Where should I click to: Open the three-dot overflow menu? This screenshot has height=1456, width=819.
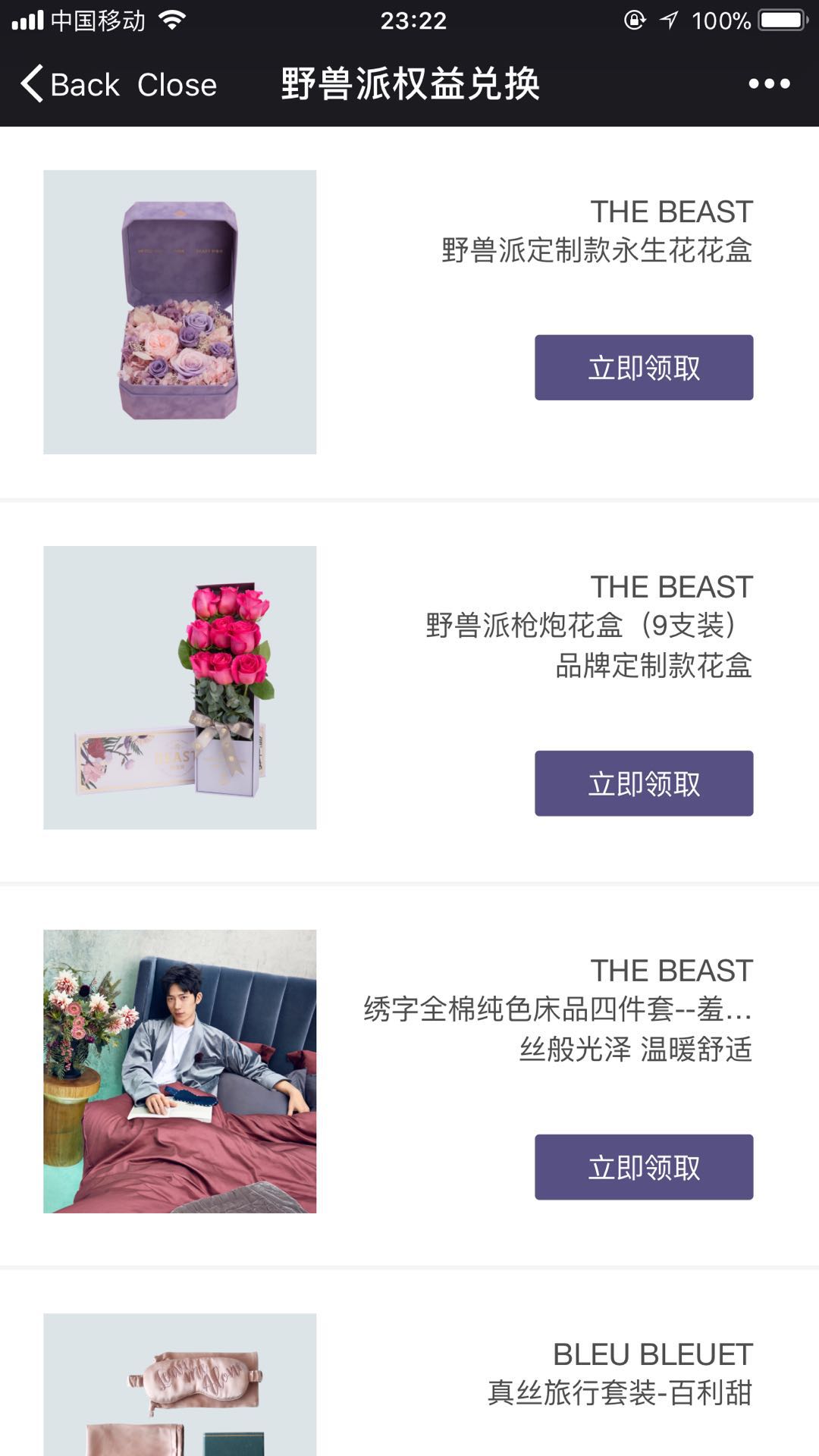pos(769,84)
